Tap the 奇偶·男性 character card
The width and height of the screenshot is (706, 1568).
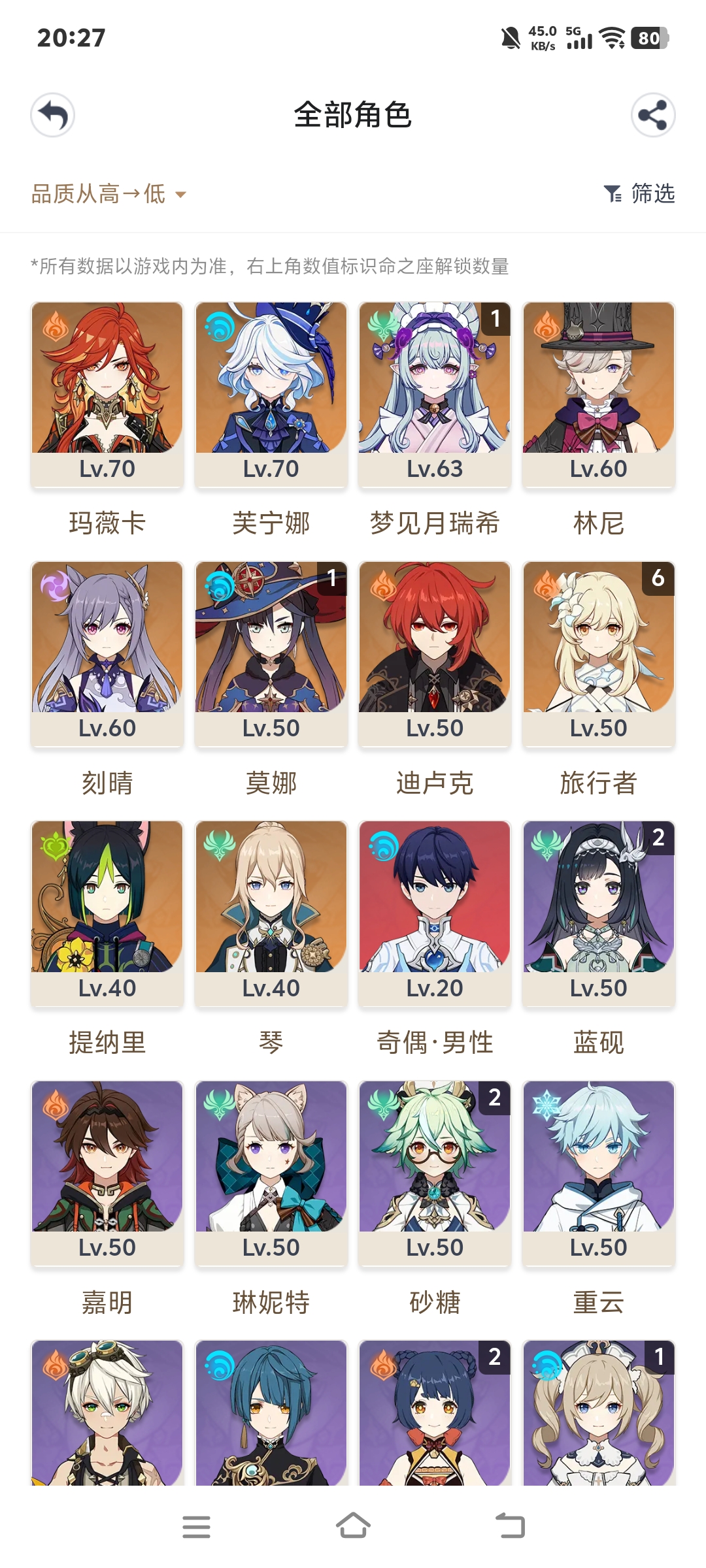tap(435, 913)
